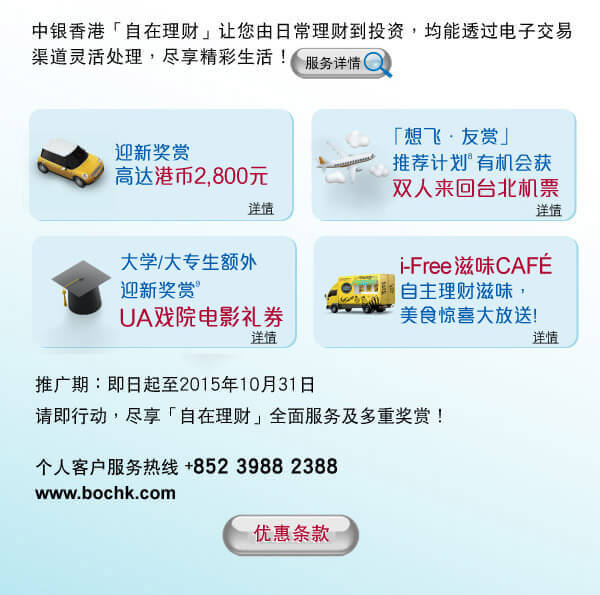Open 服务详情 service details button
The width and height of the screenshot is (600, 595).
[x=341, y=63]
